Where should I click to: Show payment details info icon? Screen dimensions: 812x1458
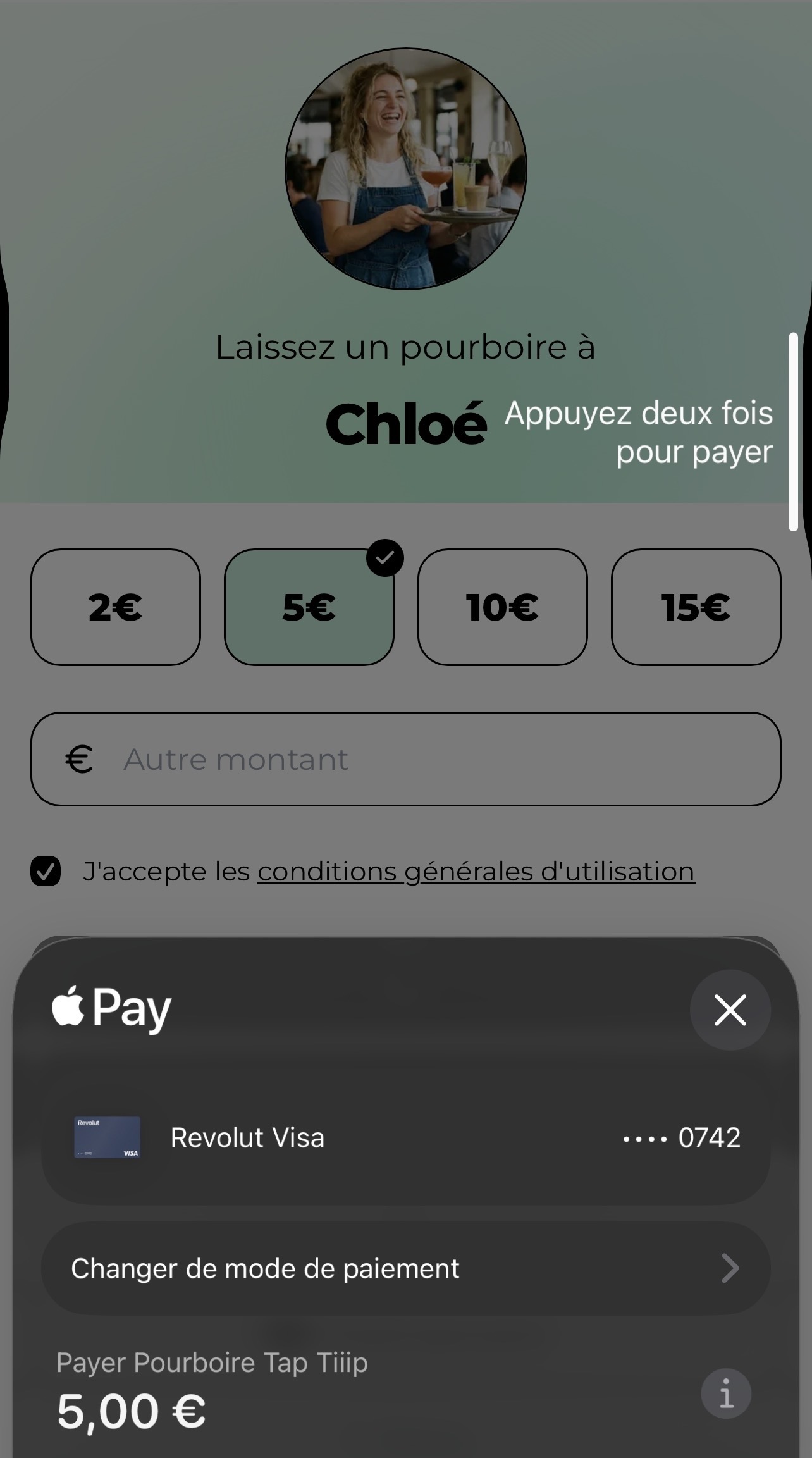(x=726, y=1393)
